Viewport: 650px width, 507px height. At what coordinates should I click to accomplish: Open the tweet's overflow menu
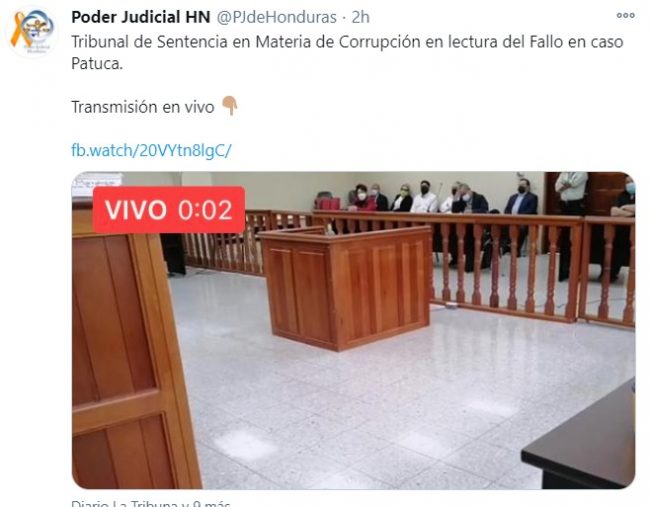pos(625,16)
